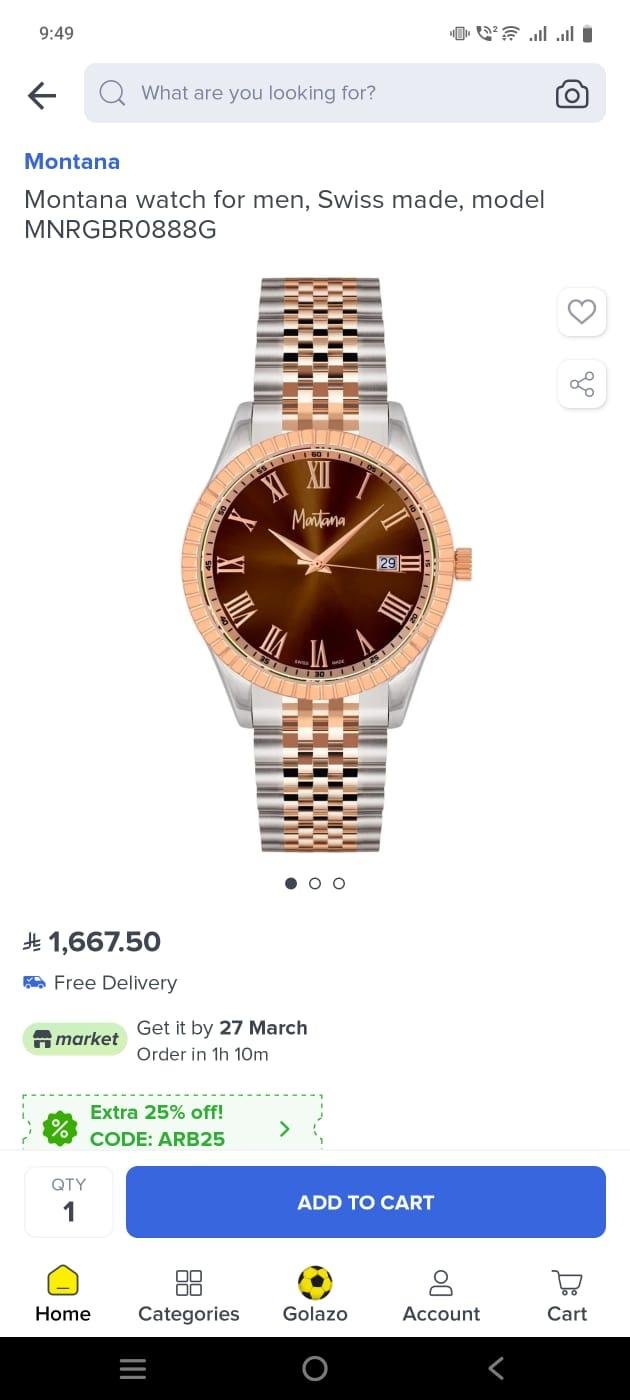Tap the 'What are you looking for?' search box
Image resolution: width=630 pixels, height=1400 pixels.
[x=320, y=93]
